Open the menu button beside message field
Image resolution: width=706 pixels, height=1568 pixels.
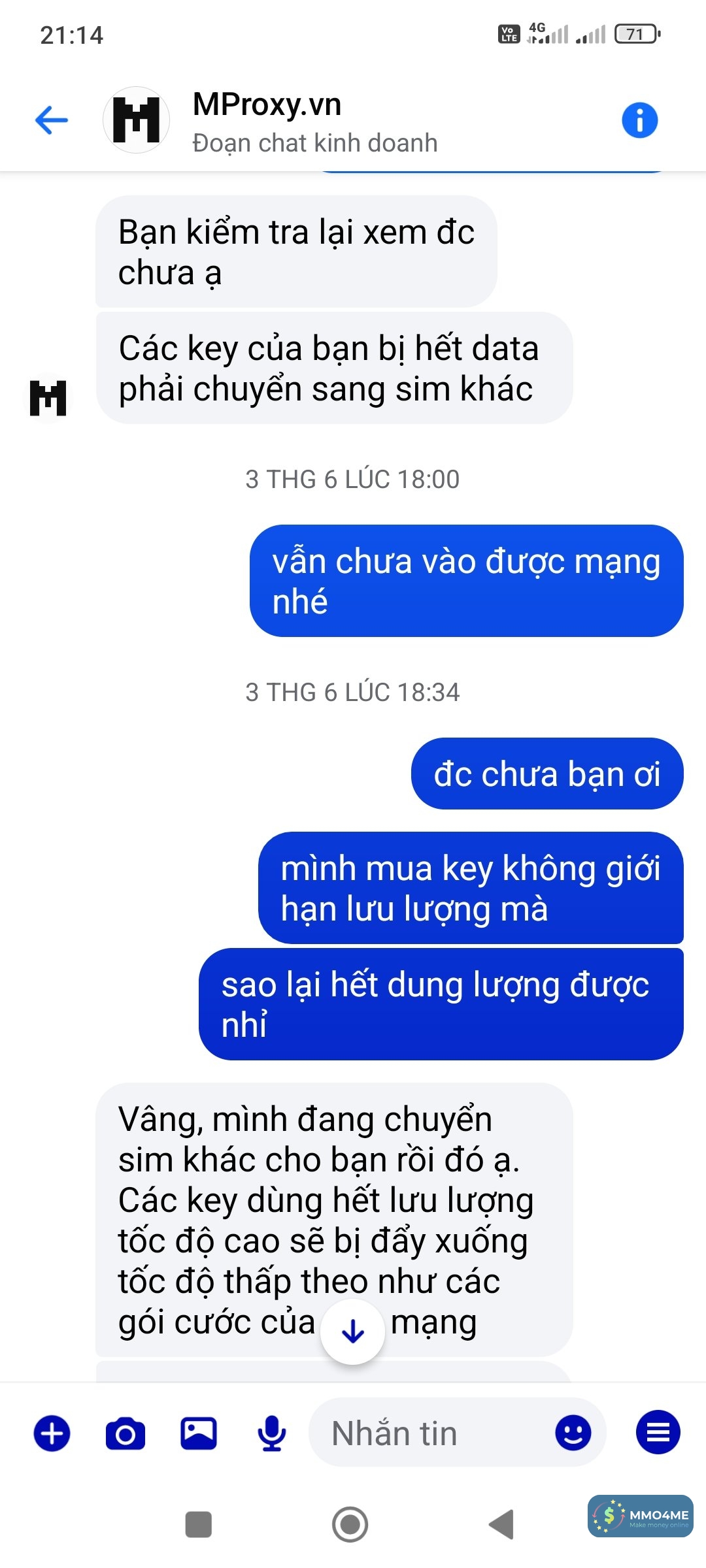[658, 1432]
